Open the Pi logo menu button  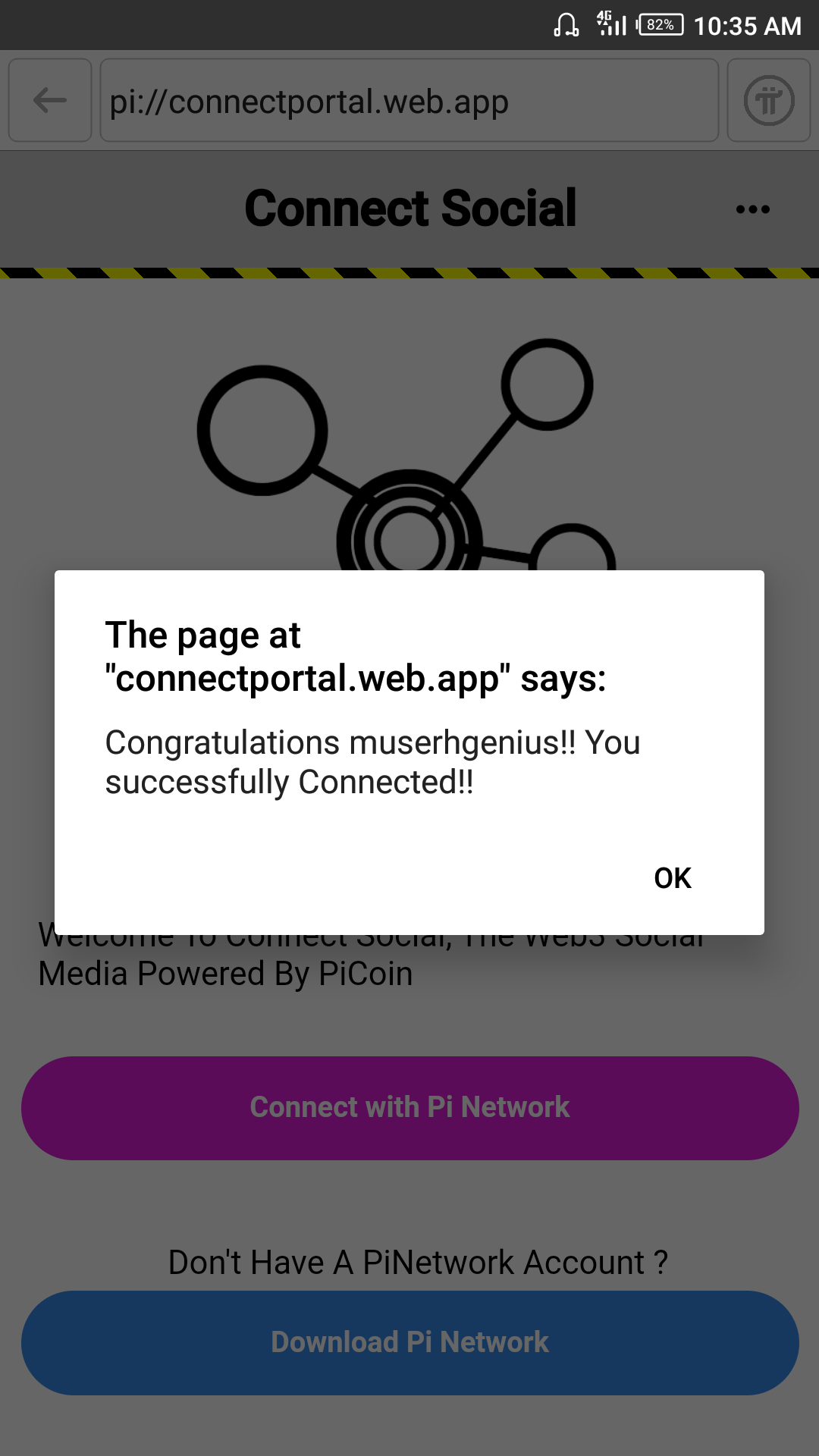pyautogui.click(x=768, y=100)
